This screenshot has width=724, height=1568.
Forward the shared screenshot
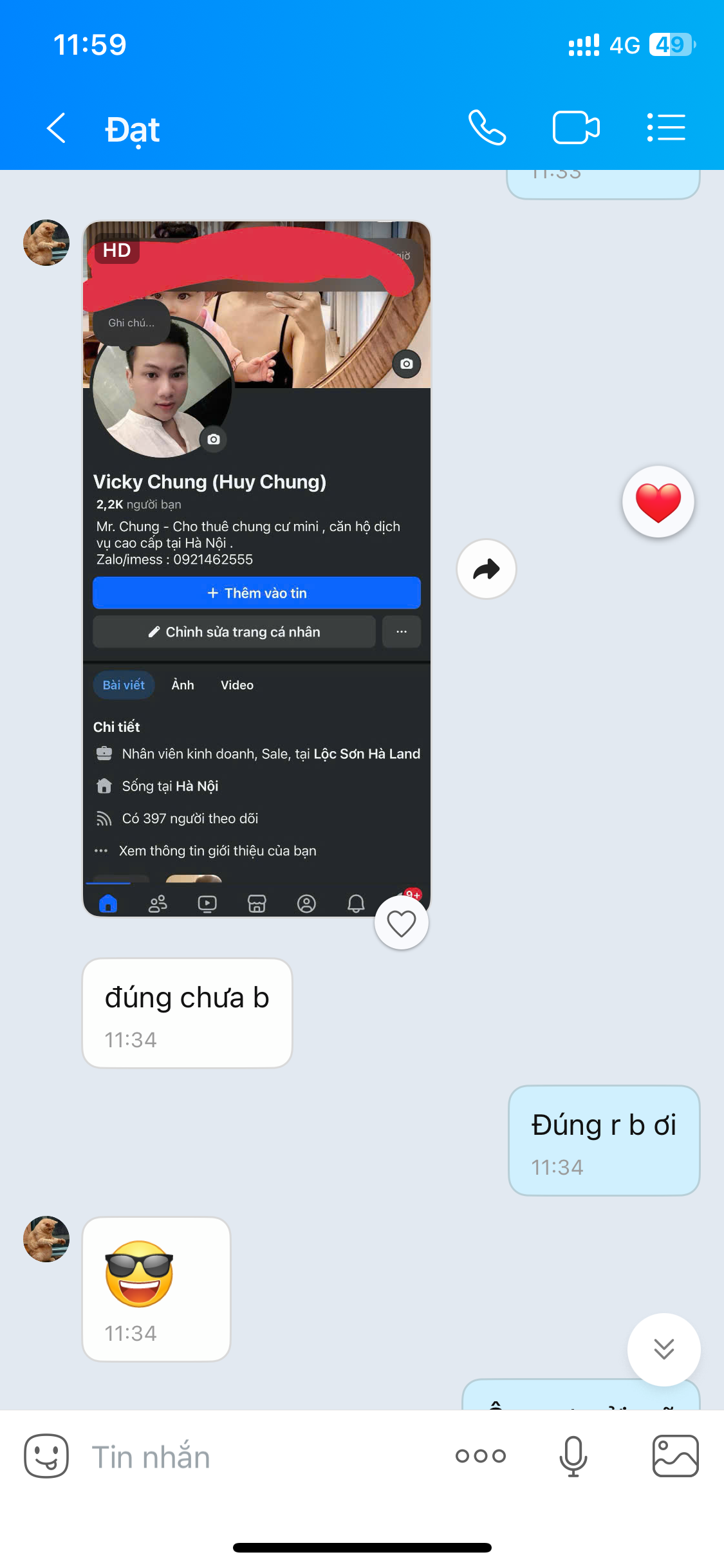click(x=487, y=569)
